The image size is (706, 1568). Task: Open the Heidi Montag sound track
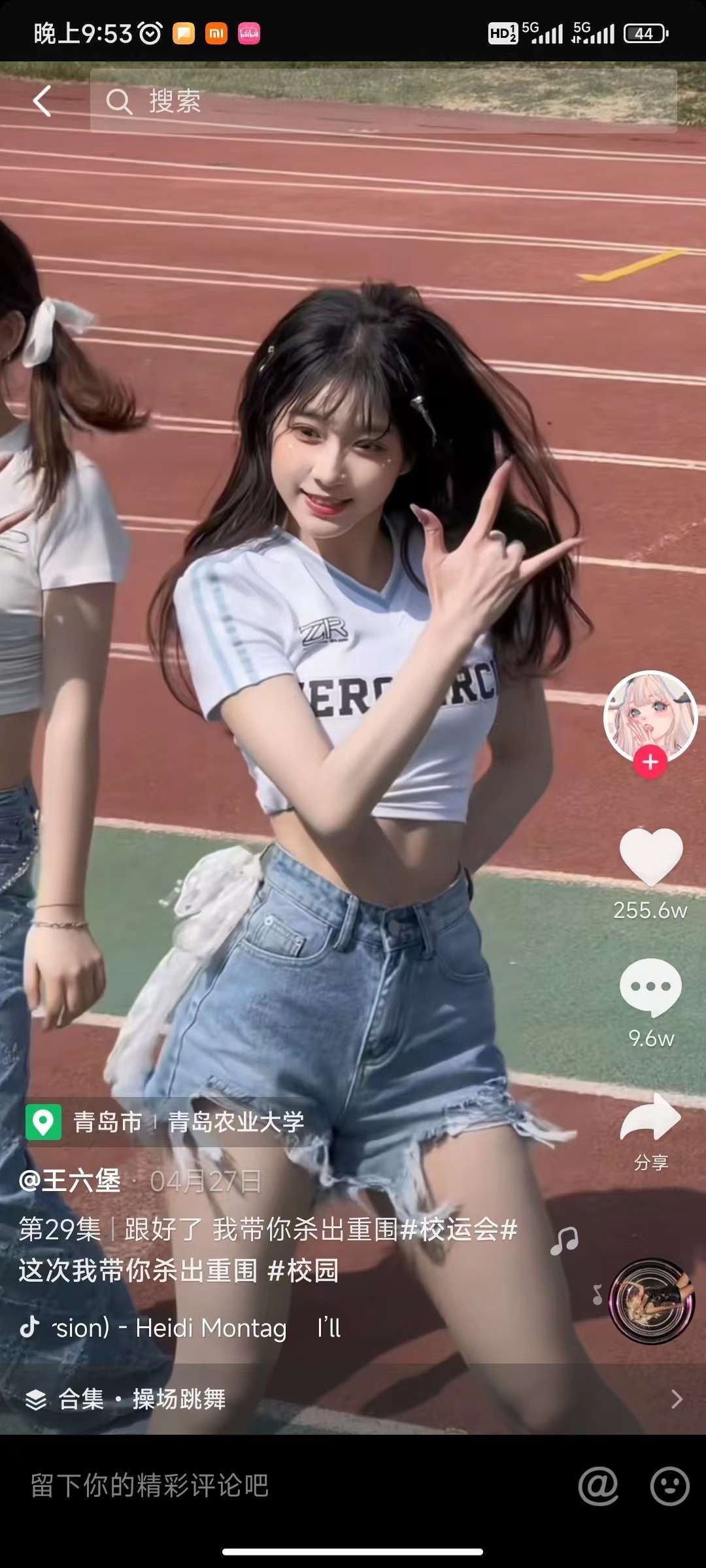(x=196, y=1328)
